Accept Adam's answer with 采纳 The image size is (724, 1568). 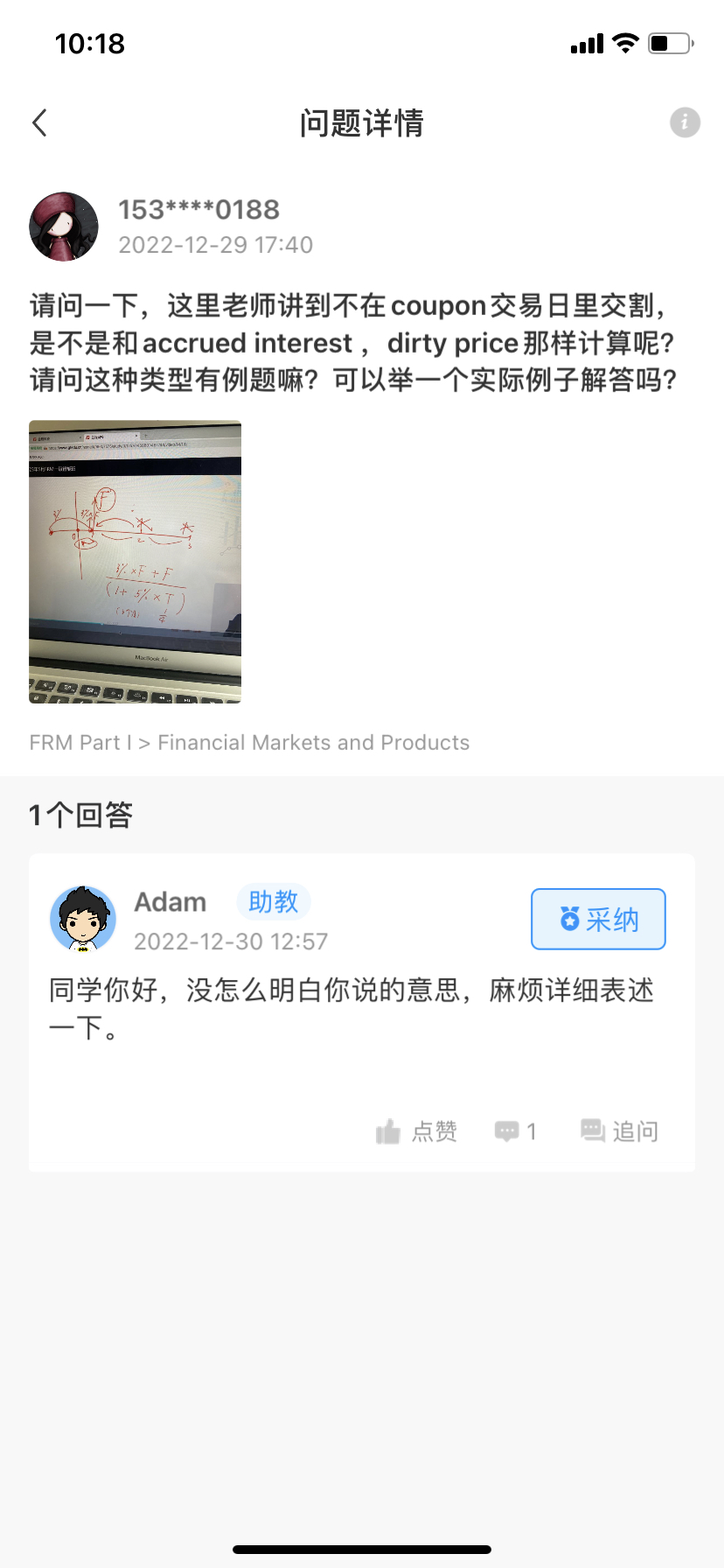click(x=598, y=919)
